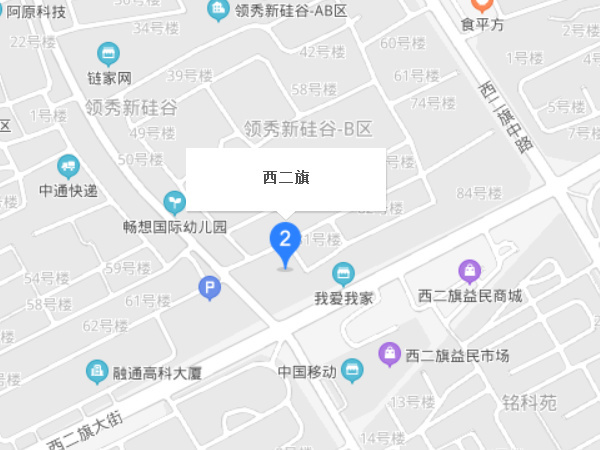Select the 我爱我家 map point

[x=344, y=273]
